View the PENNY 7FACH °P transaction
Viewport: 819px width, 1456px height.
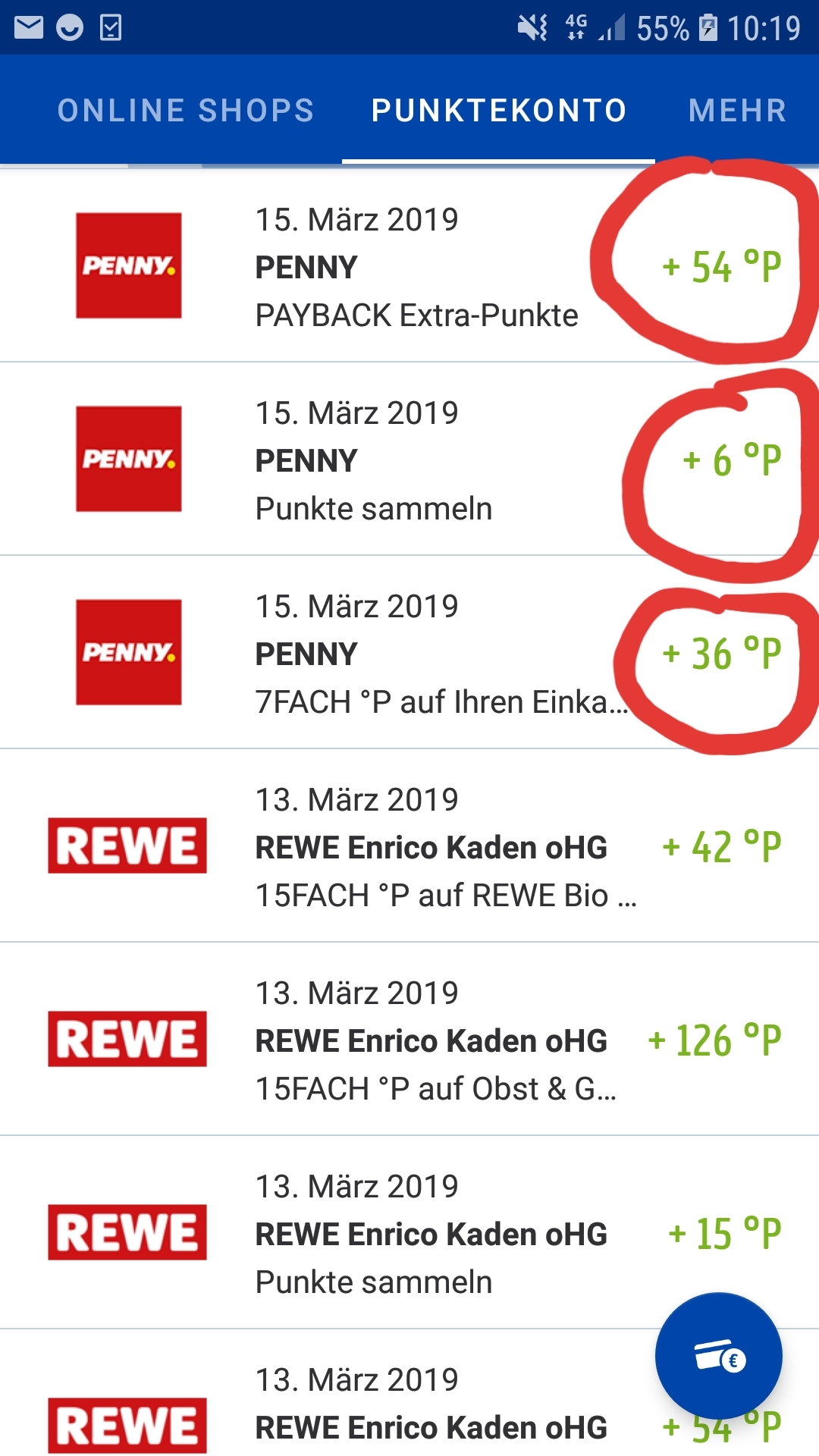pos(409,653)
